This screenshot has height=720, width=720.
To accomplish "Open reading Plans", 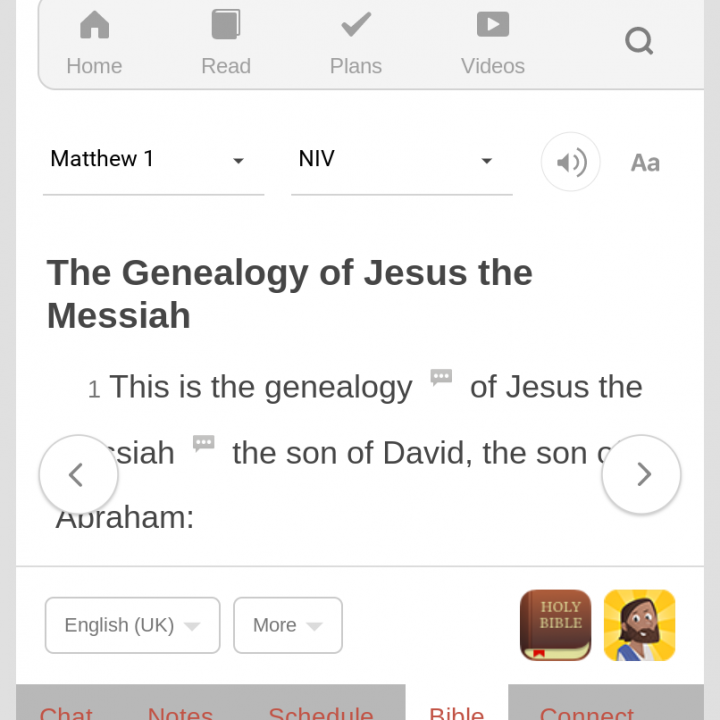I will [x=356, y=43].
